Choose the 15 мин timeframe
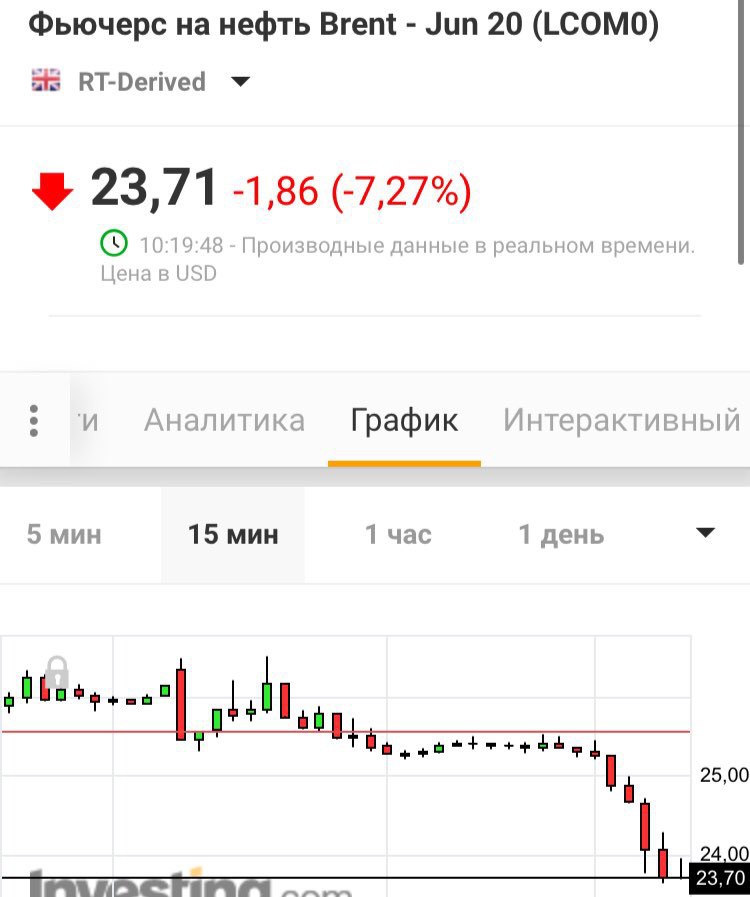750x897 pixels. 233,535
